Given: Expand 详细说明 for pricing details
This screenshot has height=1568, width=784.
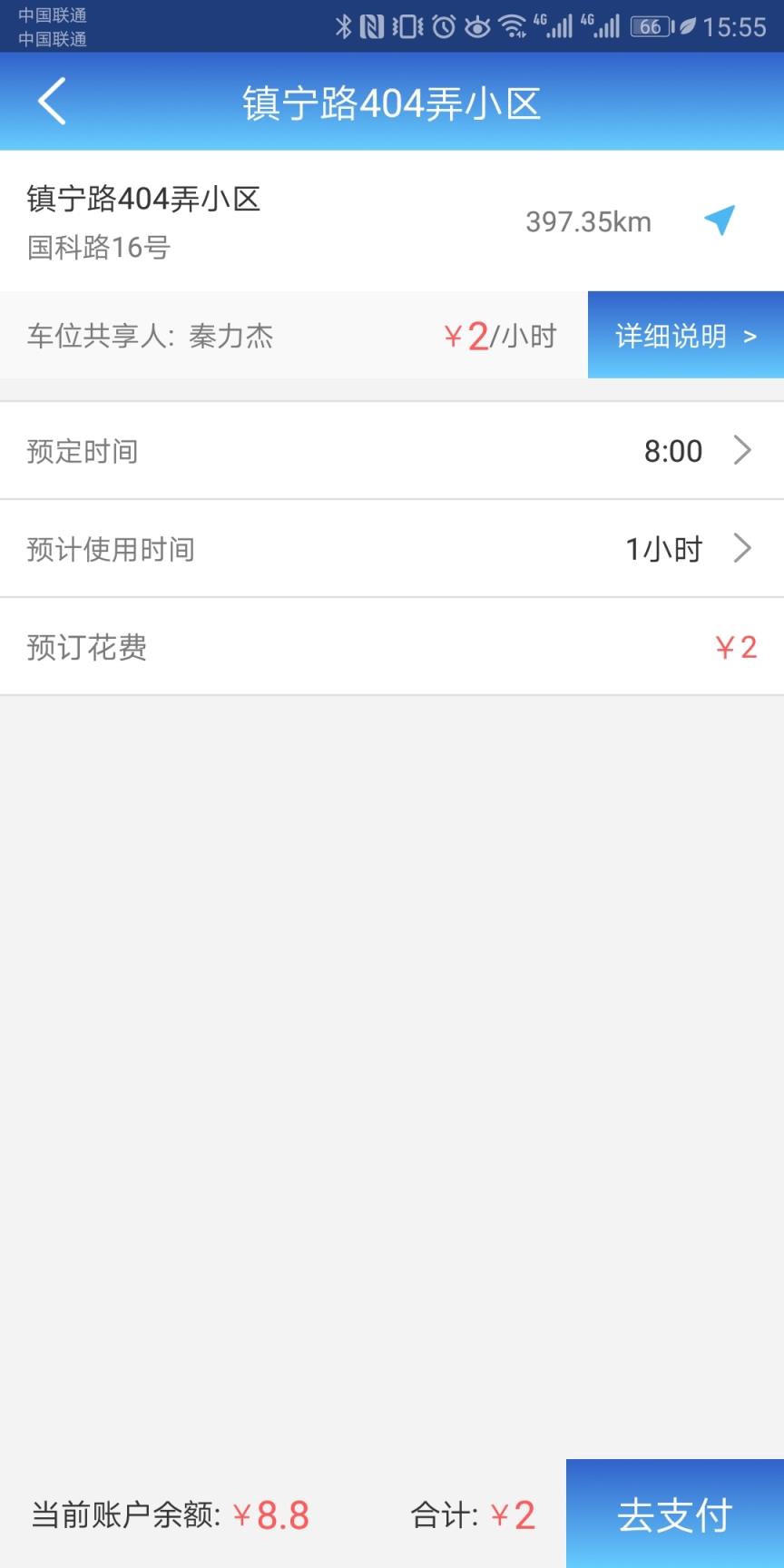Looking at the screenshot, I should (x=686, y=336).
